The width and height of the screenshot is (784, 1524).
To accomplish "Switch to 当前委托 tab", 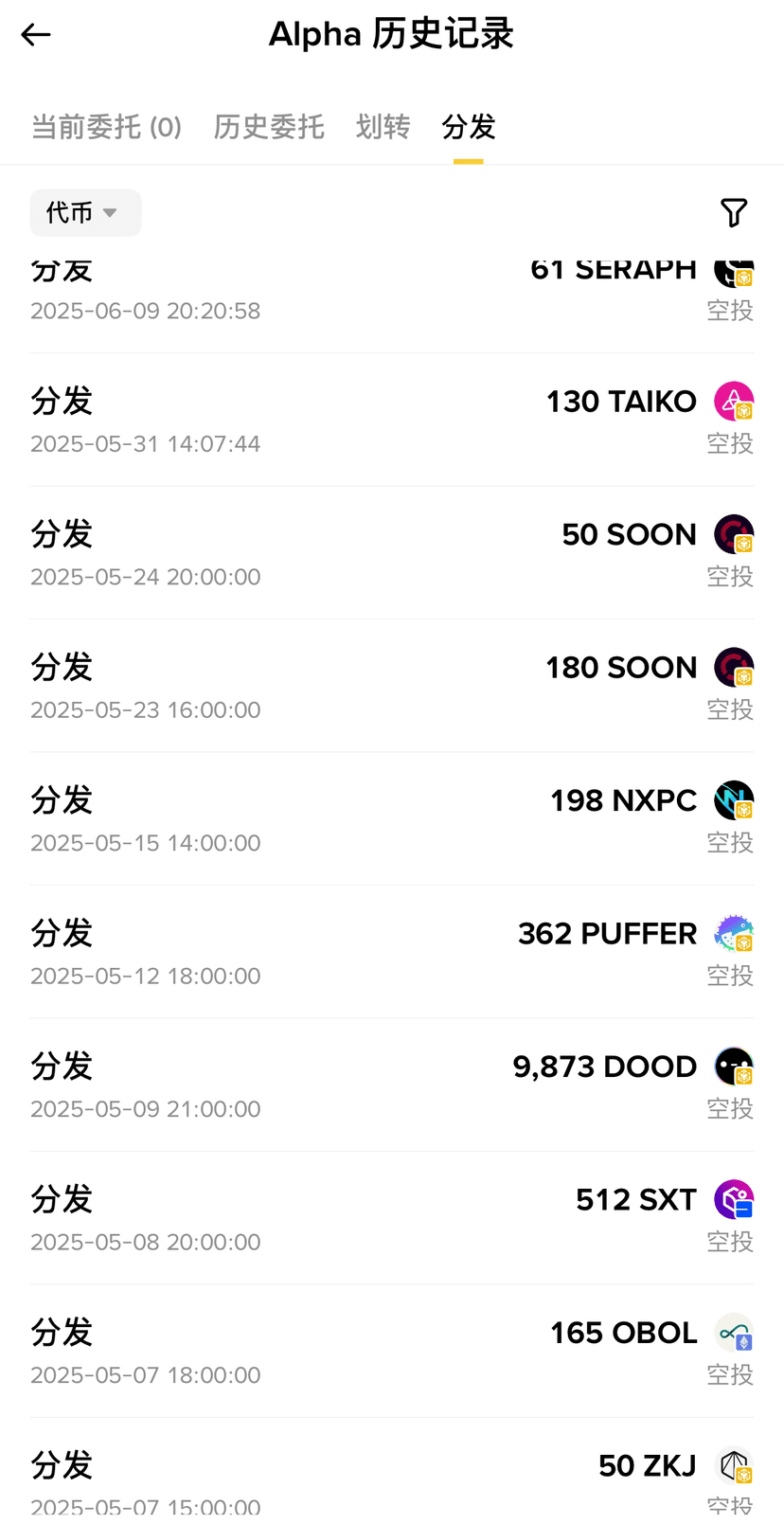I will 106,127.
